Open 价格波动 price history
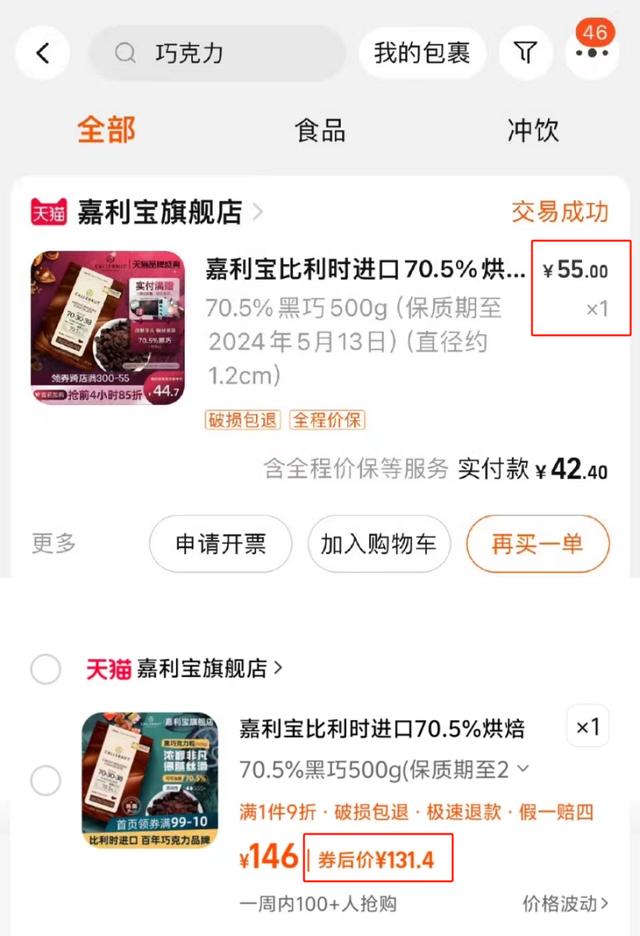The height and width of the screenshot is (936, 640). pyautogui.click(x=565, y=904)
